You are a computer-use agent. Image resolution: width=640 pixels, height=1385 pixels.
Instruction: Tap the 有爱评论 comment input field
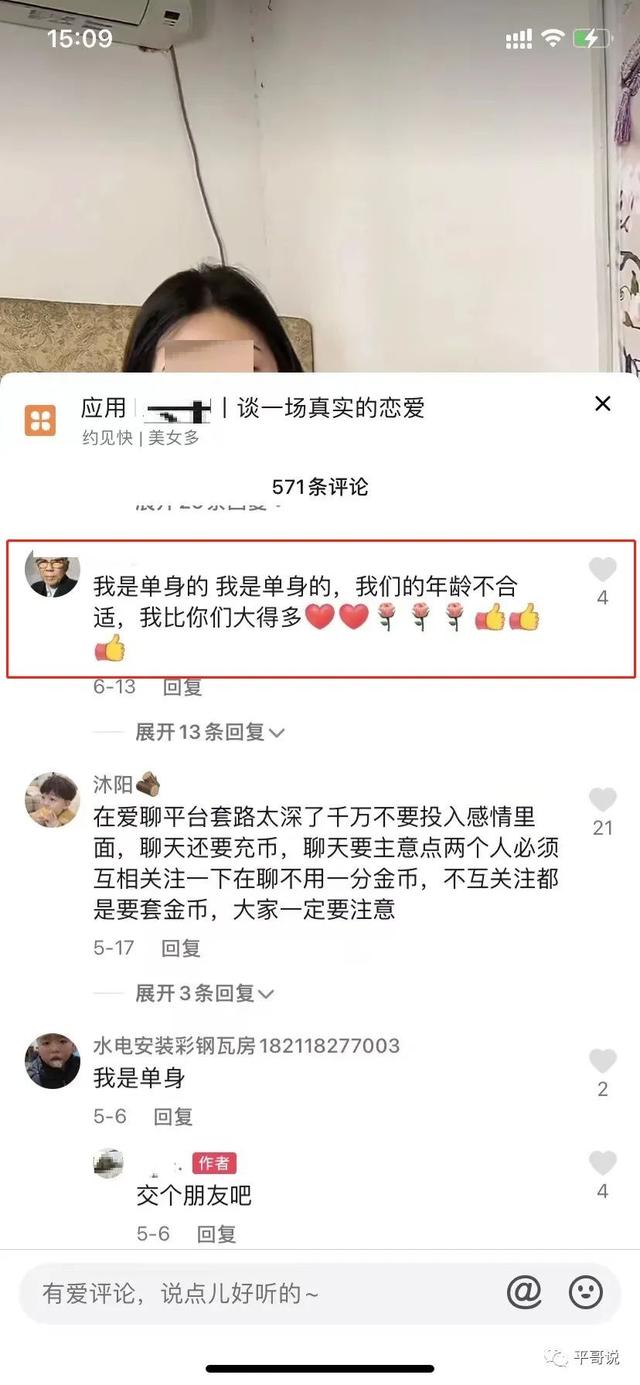pos(250,1294)
